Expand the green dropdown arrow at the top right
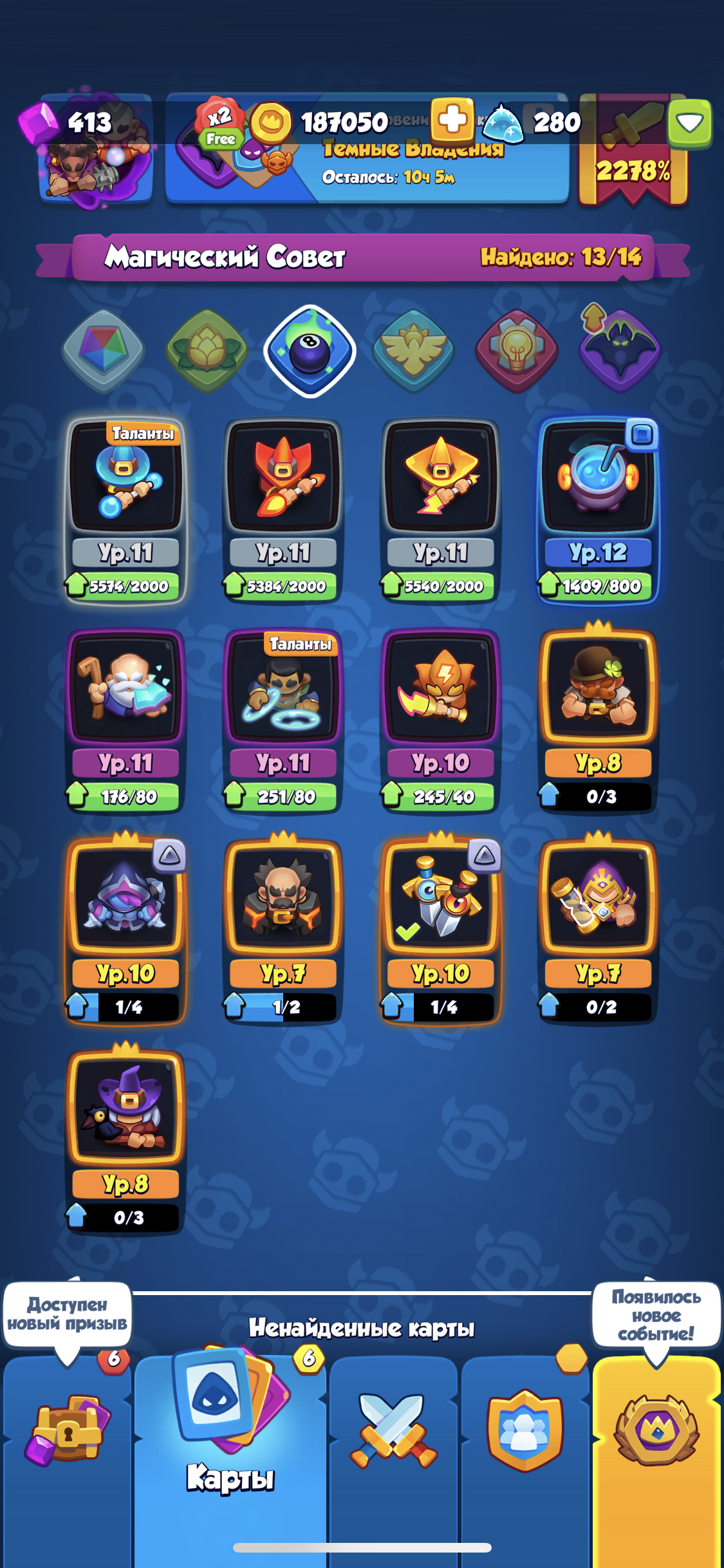The height and width of the screenshot is (1568, 724). [x=689, y=123]
